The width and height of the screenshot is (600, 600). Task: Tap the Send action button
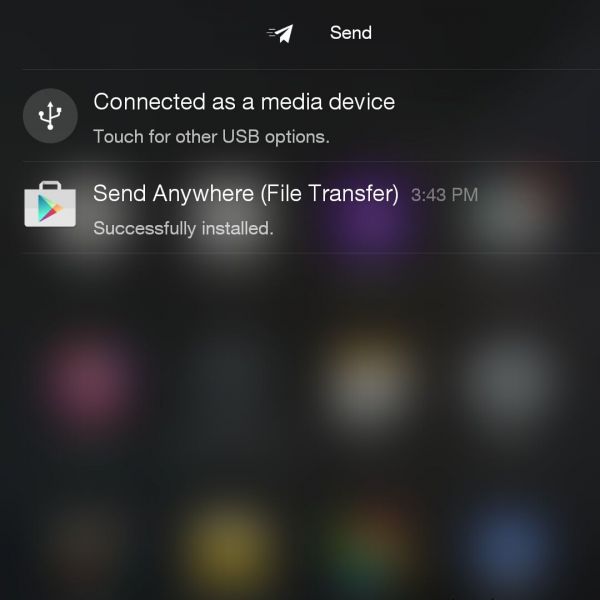pyautogui.click(x=320, y=33)
